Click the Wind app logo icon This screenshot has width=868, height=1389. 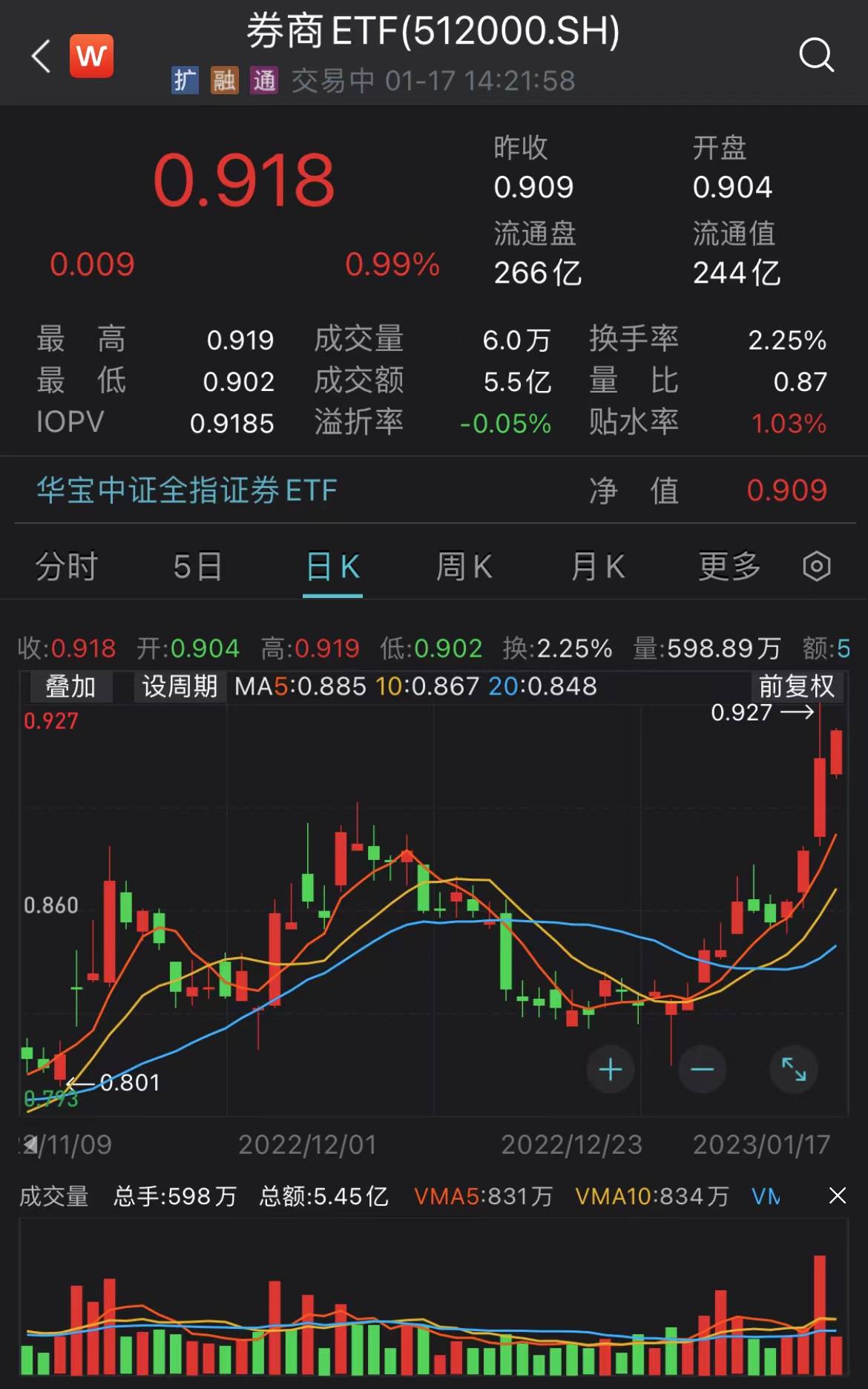(91, 56)
